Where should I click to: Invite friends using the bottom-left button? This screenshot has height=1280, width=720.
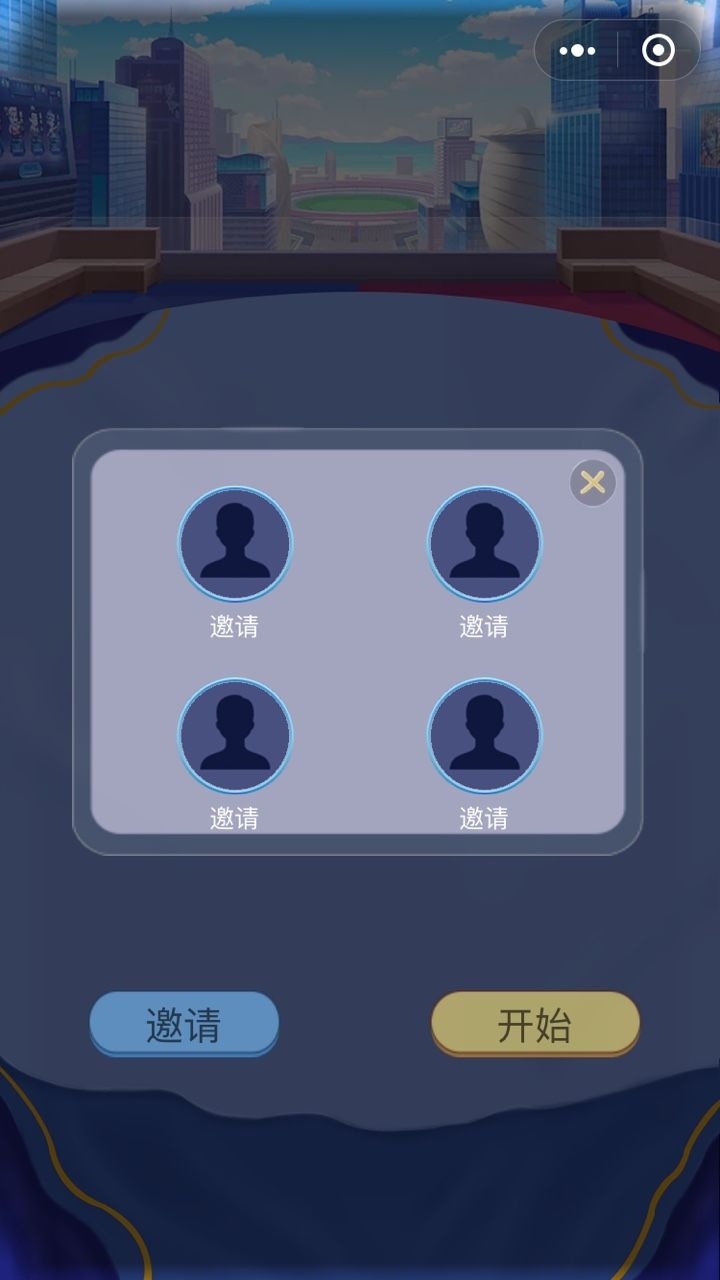(184, 1024)
